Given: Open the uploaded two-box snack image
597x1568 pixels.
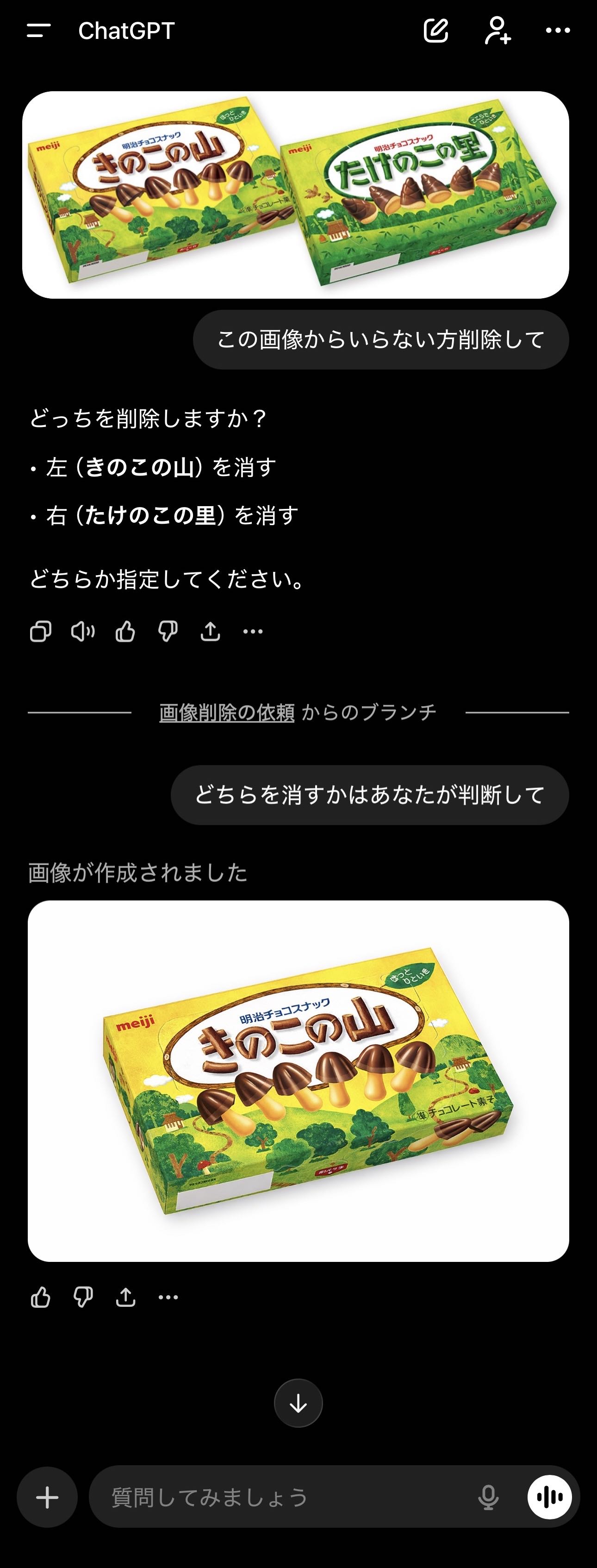Looking at the screenshot, I should click(296, 195).
